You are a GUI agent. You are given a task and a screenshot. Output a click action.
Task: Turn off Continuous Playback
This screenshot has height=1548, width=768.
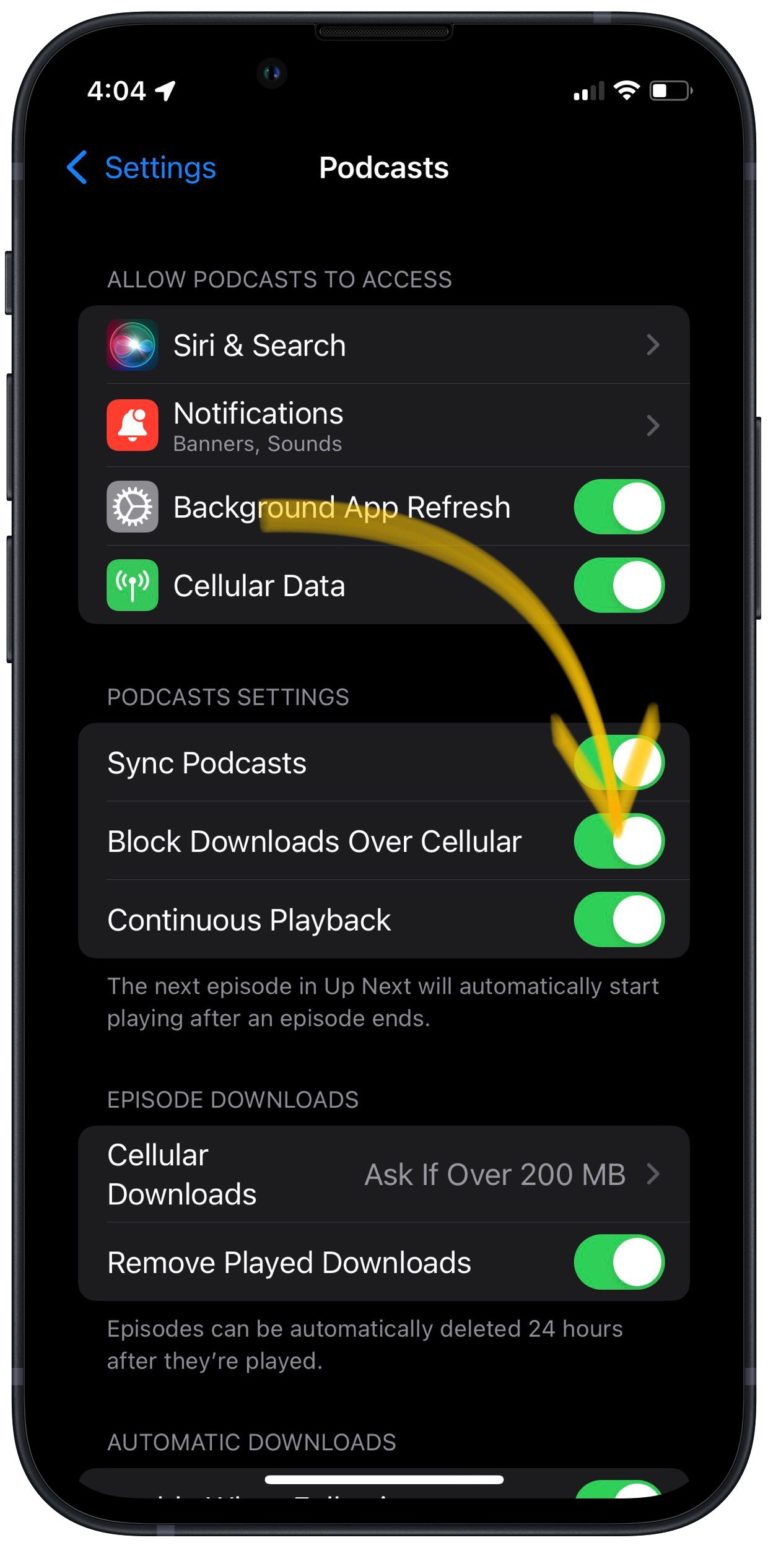point(619,920)
